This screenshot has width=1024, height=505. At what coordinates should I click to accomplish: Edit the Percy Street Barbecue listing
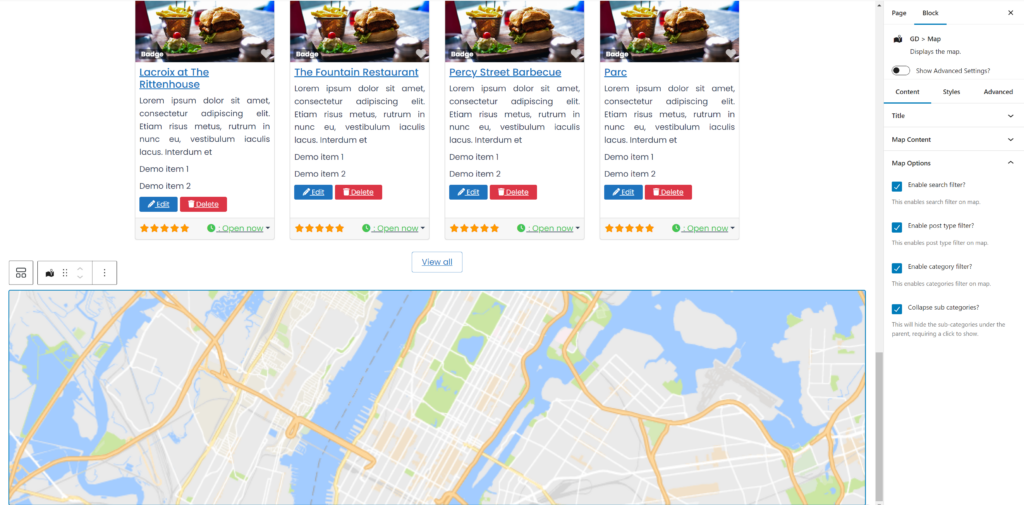(x=468, y=192)
